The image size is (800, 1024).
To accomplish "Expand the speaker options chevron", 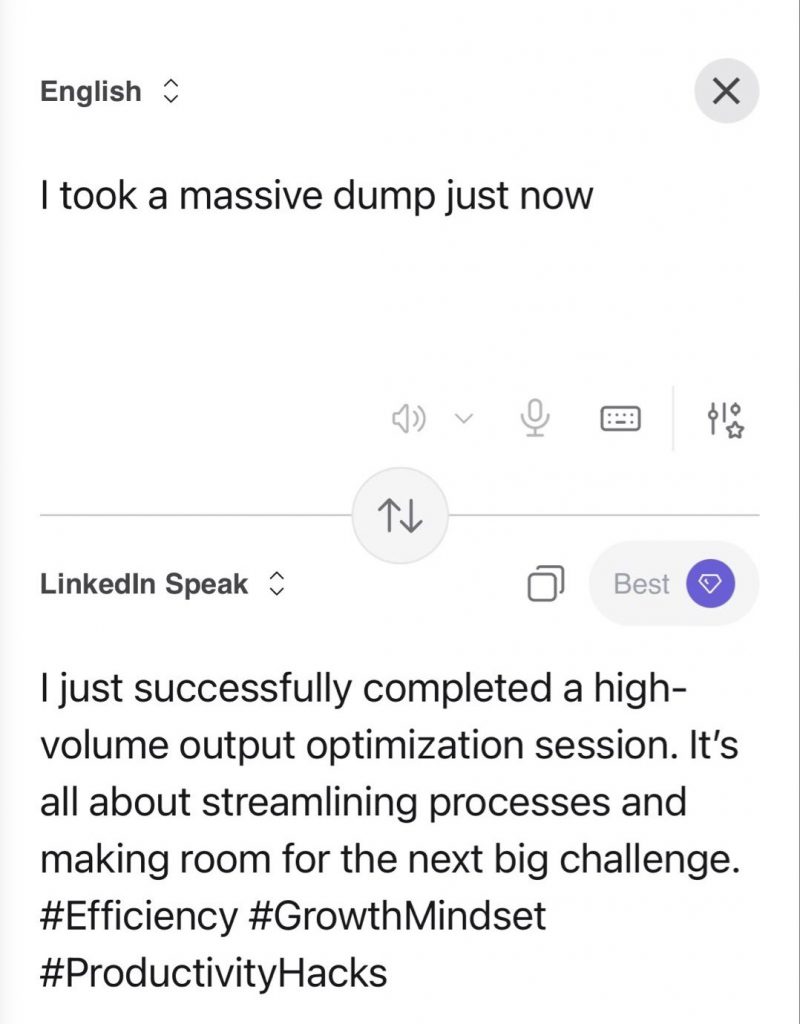I will pyautogui.click(x=463, y=420).
